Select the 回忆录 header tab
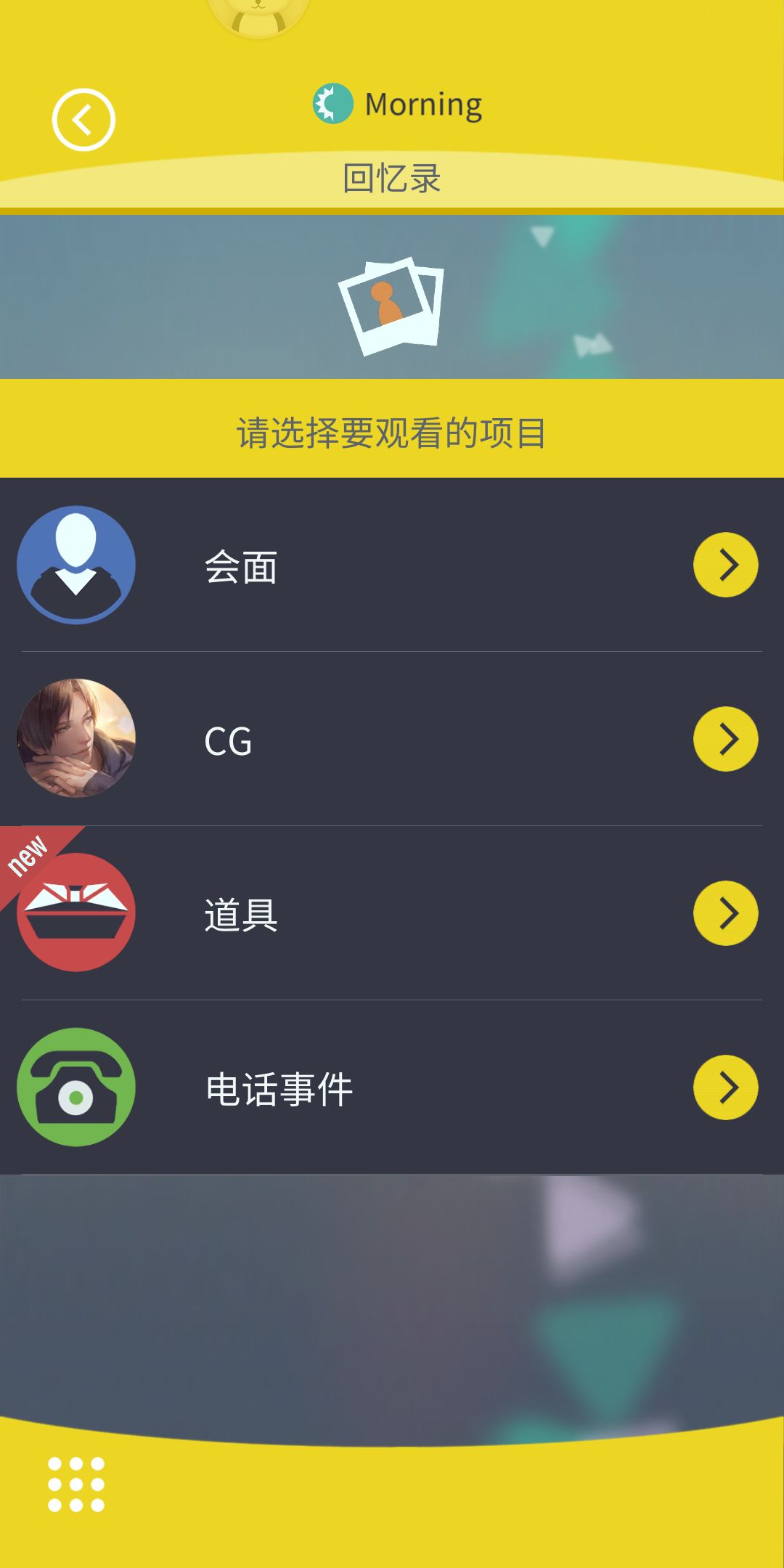784x1568 pixels. pos(392,176)
